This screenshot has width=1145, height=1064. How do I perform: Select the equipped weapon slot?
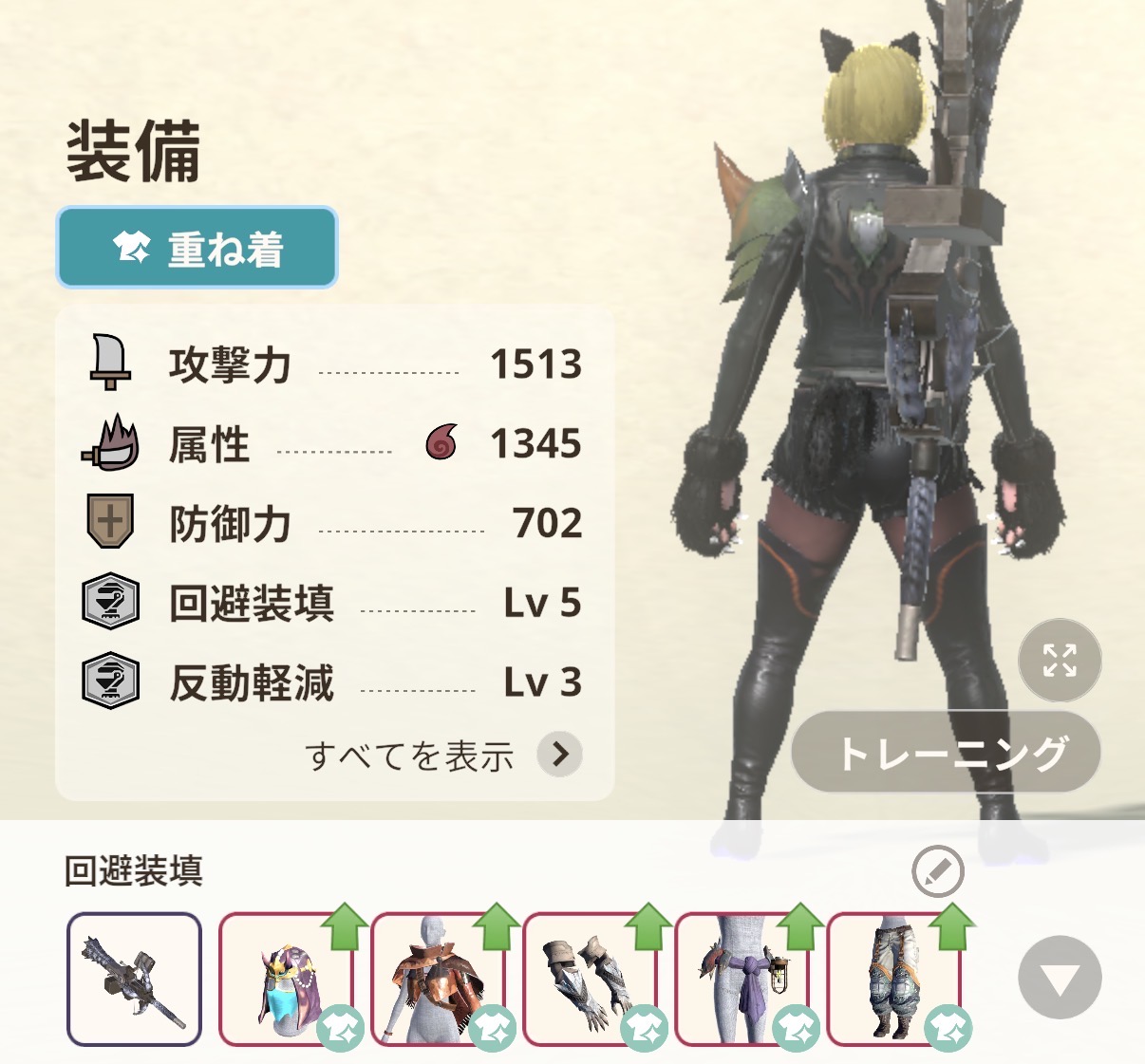135,979
